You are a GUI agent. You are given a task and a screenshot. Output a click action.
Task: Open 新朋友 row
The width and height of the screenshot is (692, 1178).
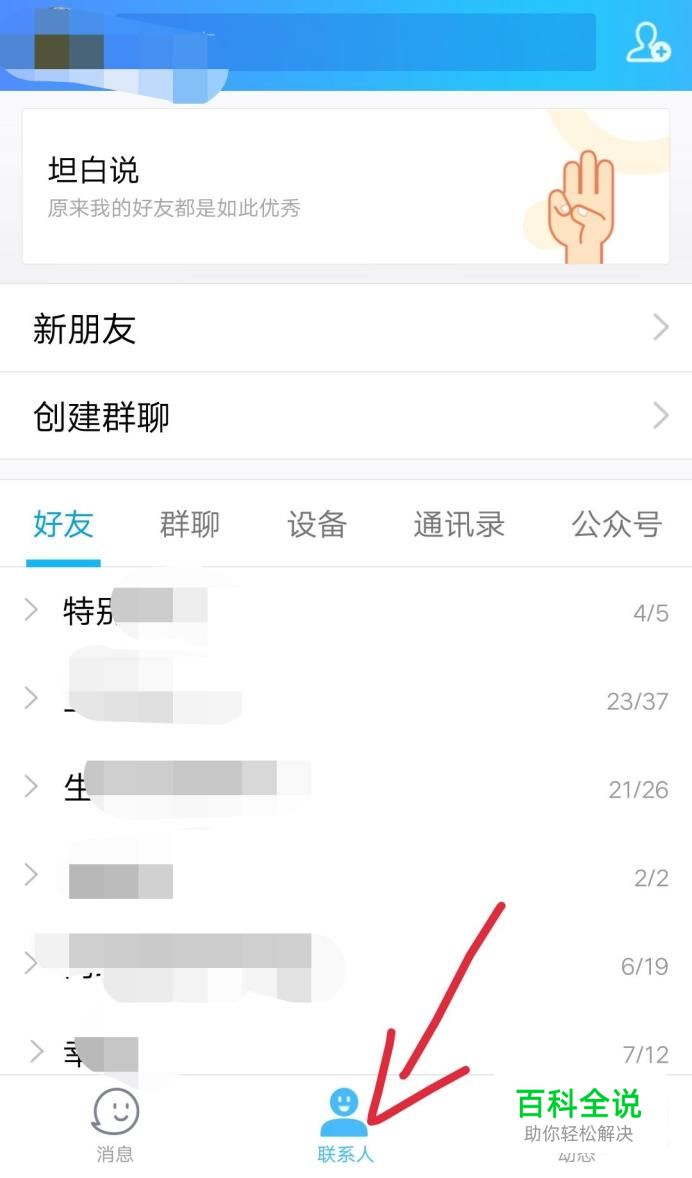(x=345, y=328)
